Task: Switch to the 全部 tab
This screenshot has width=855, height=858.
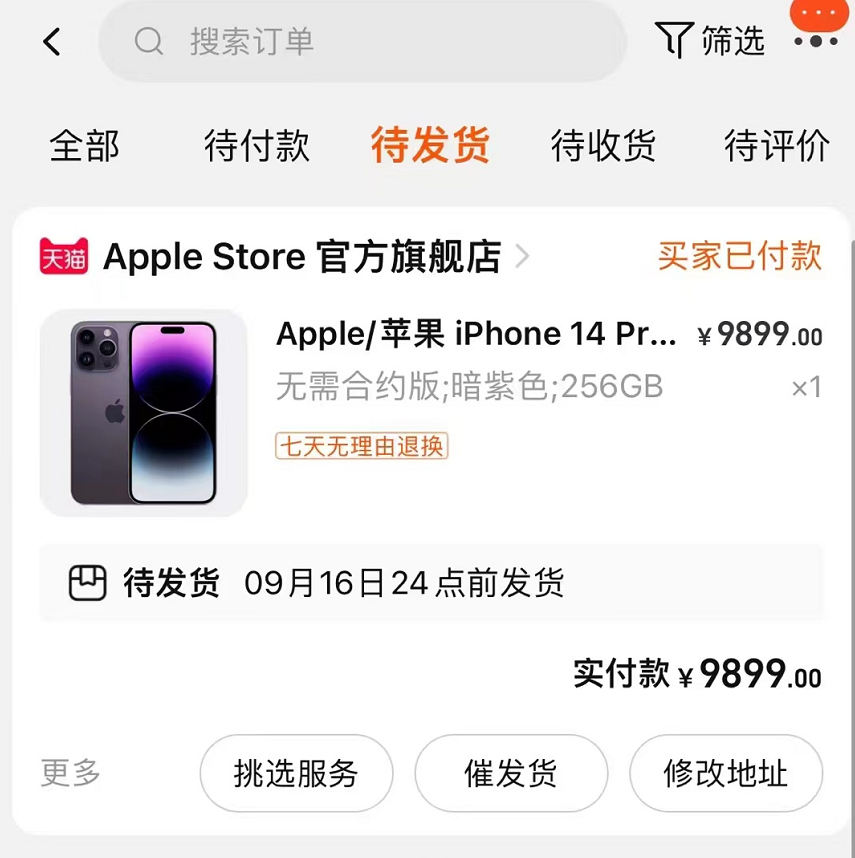Action: point(84,146)
